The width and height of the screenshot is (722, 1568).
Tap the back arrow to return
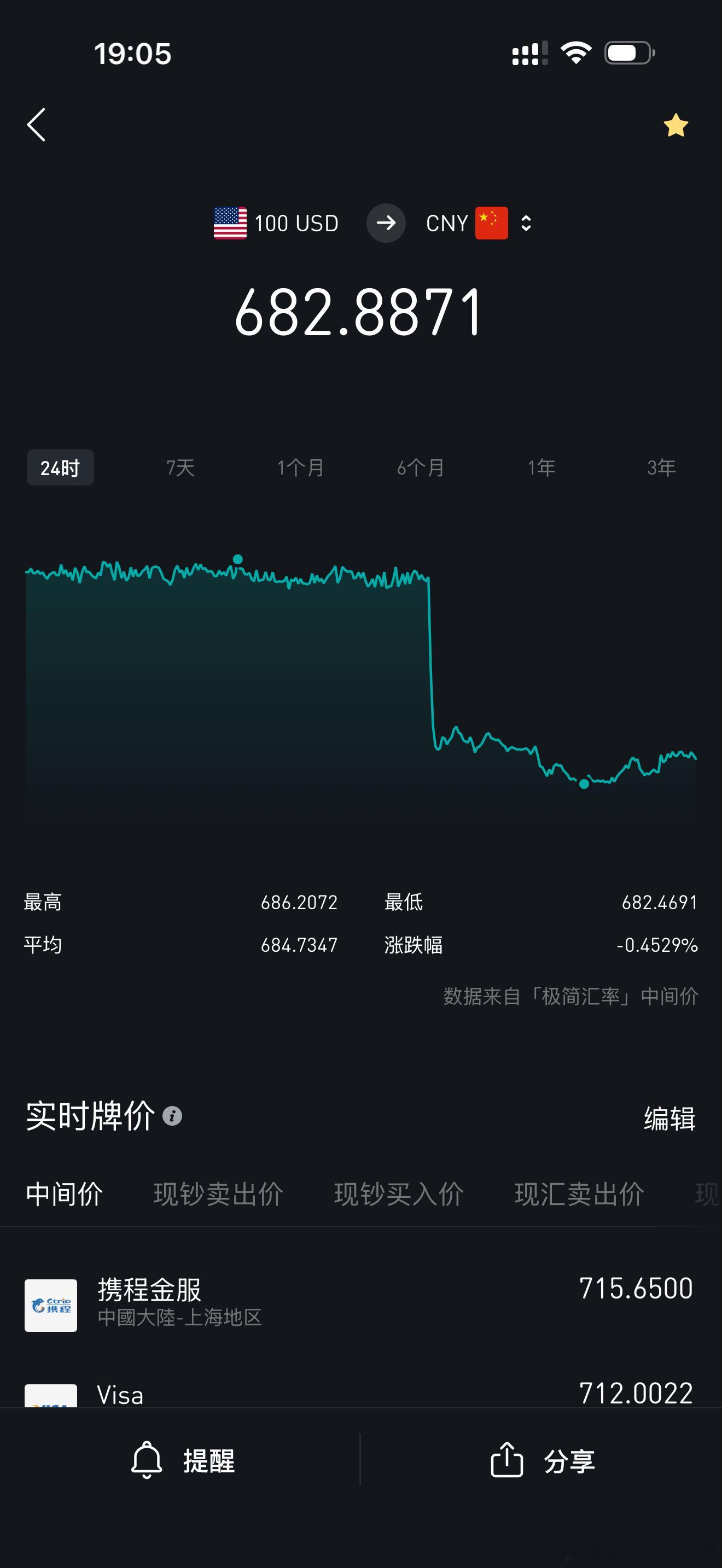coord(37,125)
